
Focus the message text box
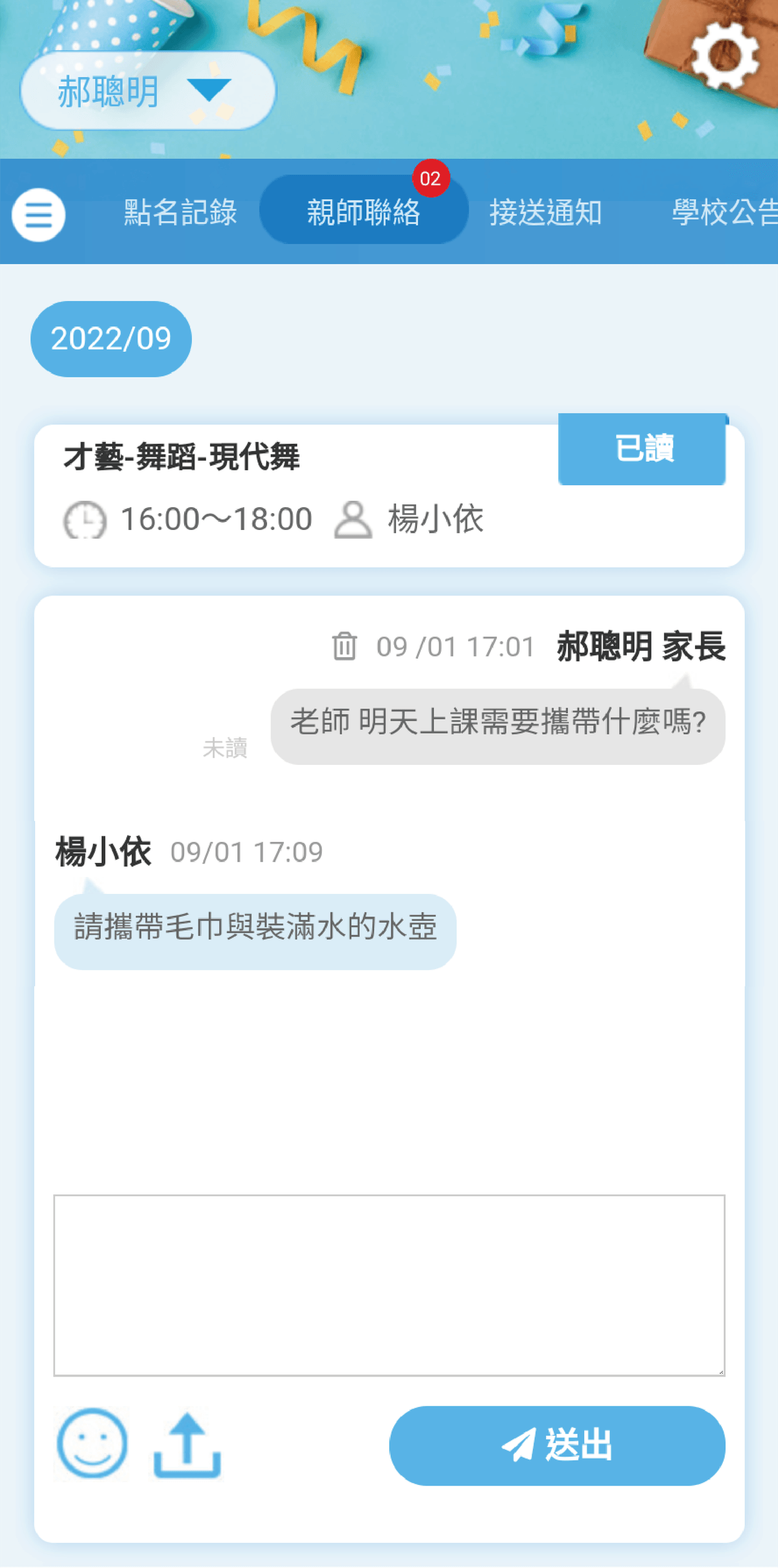[389, 1285]
